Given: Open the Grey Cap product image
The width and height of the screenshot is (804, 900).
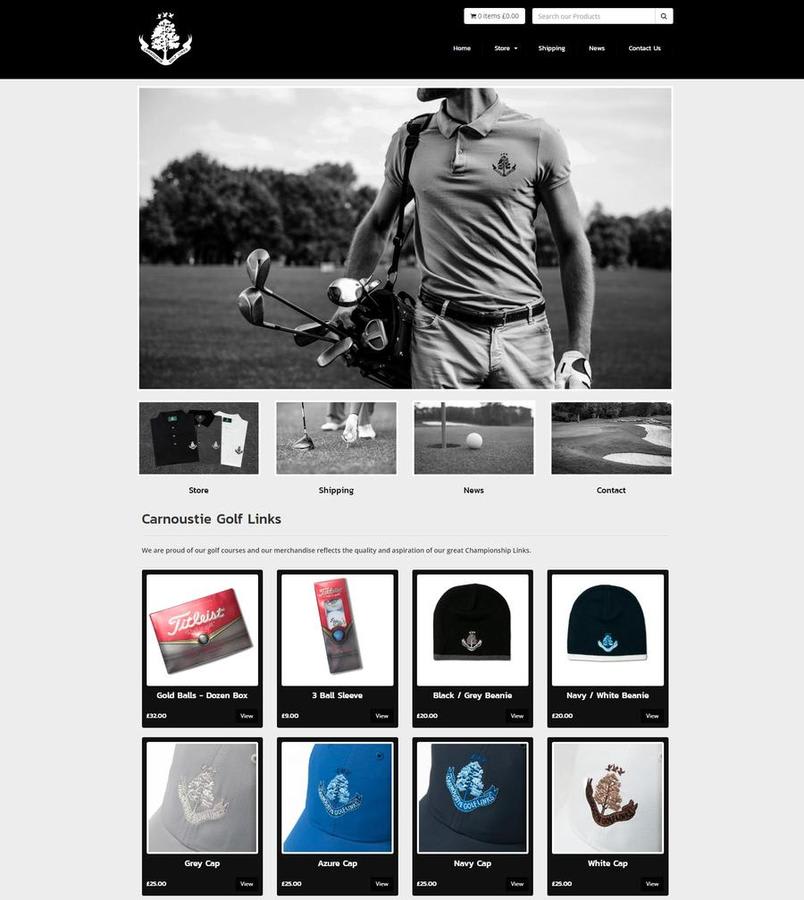Looking at the screenshot, I should click(202, 797).
